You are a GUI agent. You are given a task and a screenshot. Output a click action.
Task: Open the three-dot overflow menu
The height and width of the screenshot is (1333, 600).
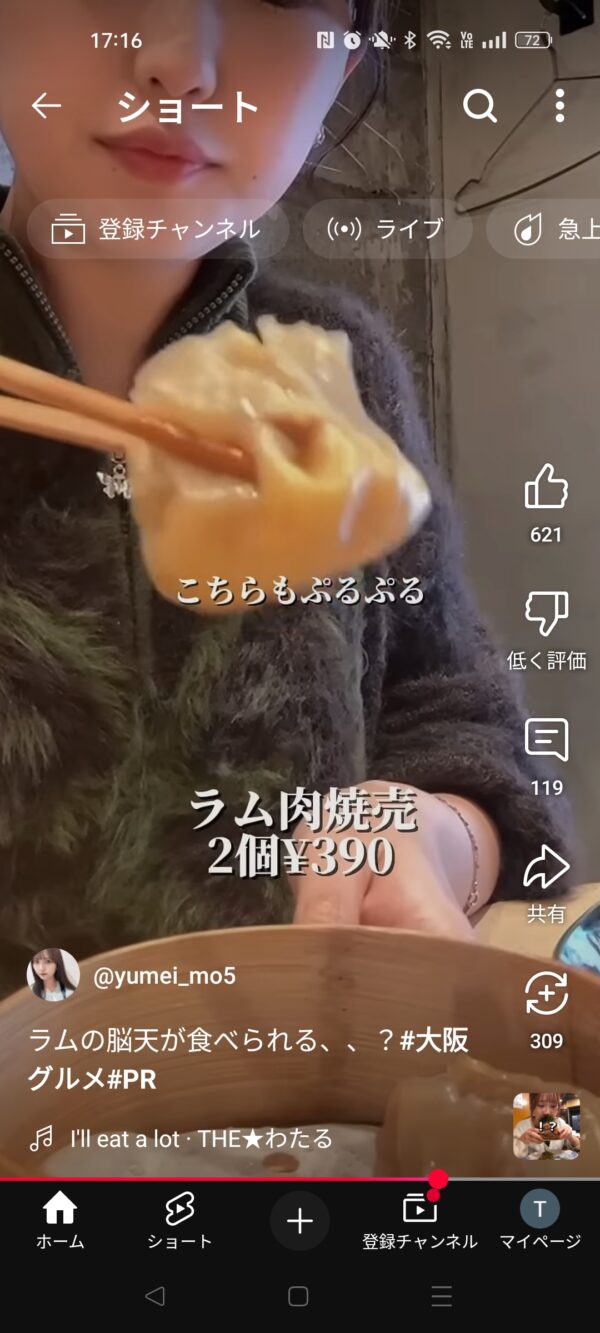559,106
